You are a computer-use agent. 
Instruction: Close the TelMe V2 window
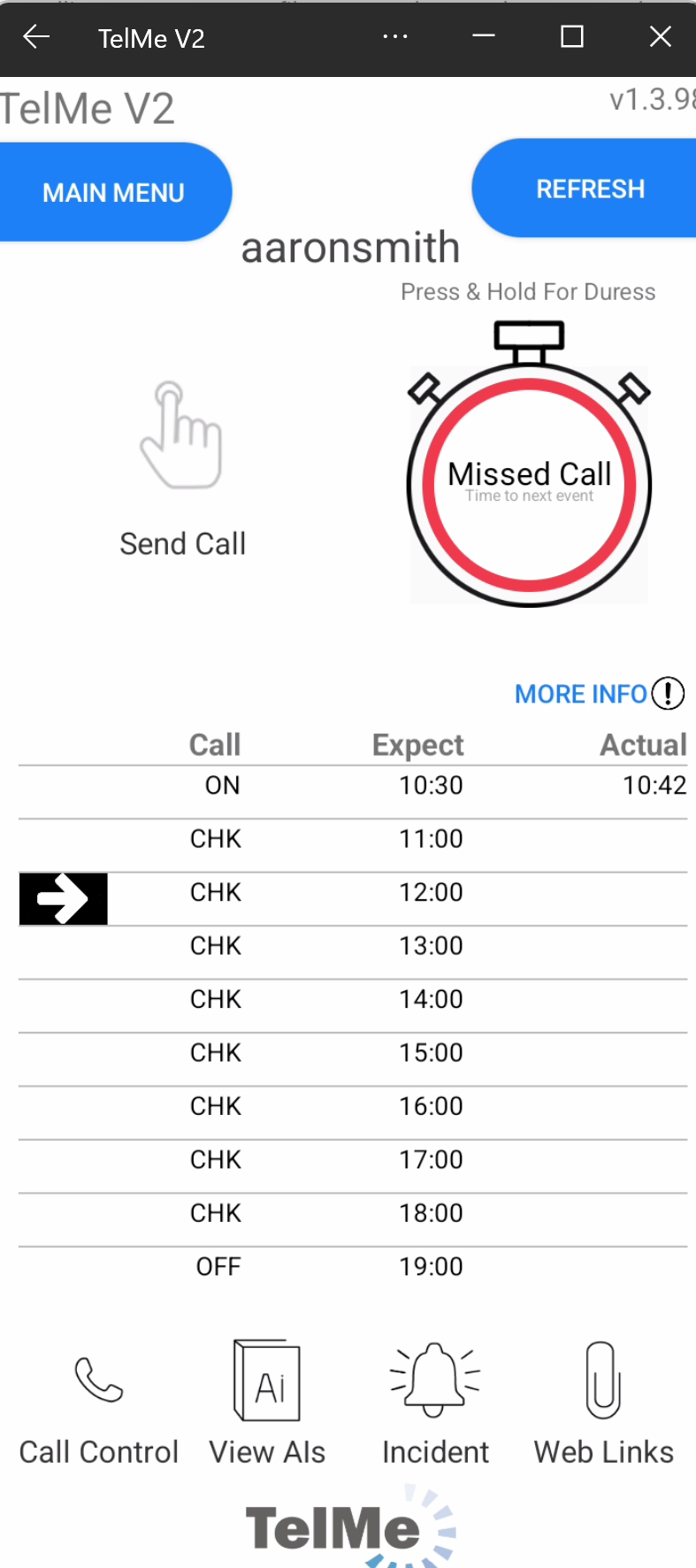tap(660, 37)
